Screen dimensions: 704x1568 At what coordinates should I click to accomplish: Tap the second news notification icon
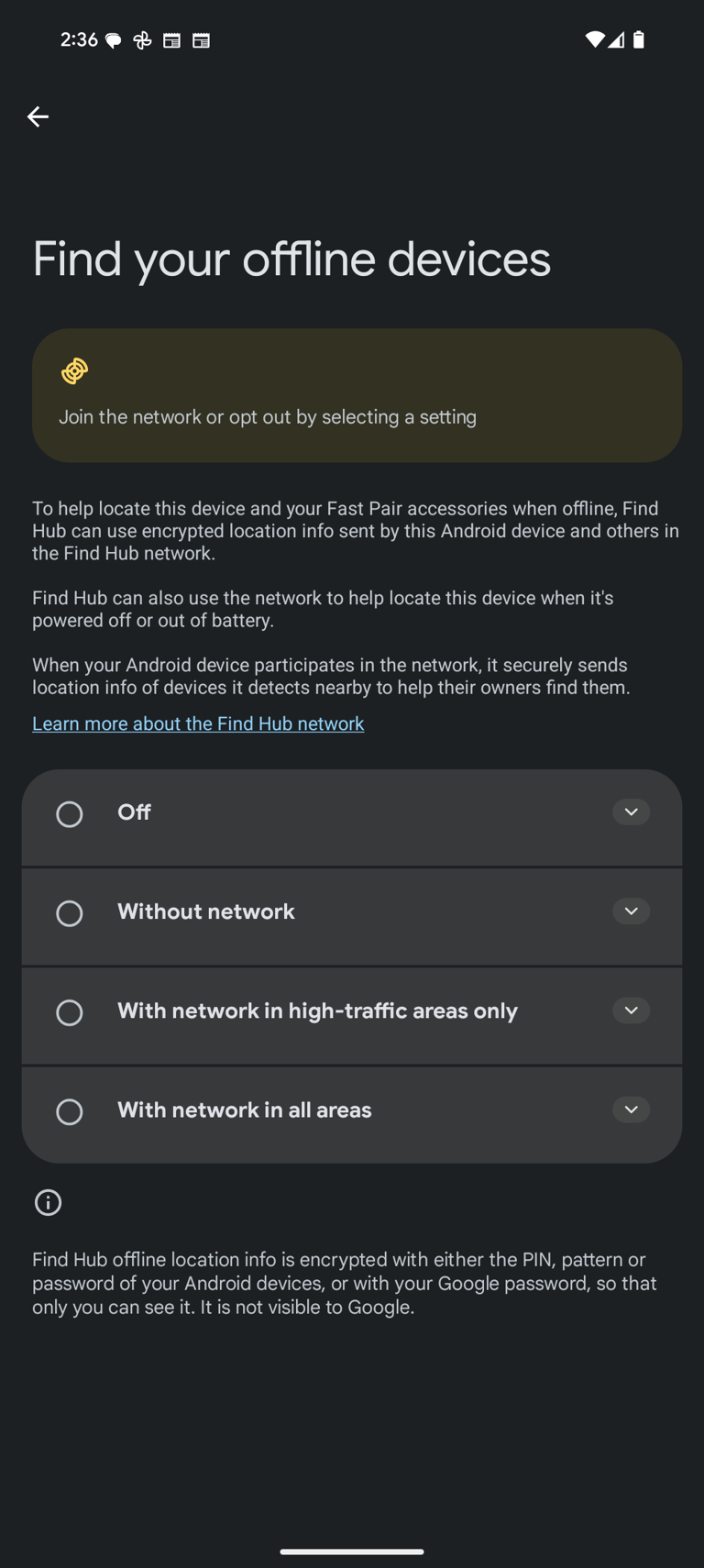point(200,39)
